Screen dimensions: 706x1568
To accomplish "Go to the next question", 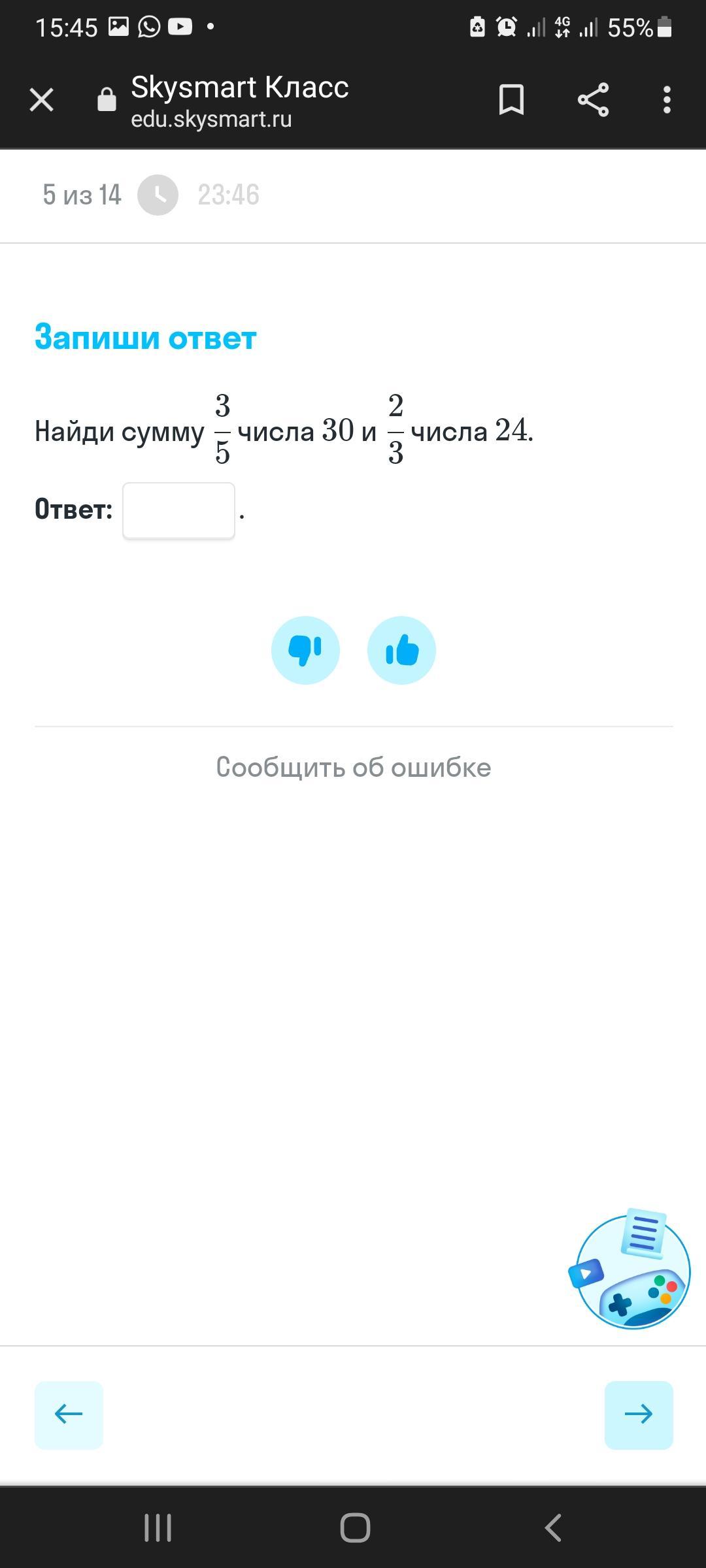I will pyautogui.click(x=638, y=1414).
